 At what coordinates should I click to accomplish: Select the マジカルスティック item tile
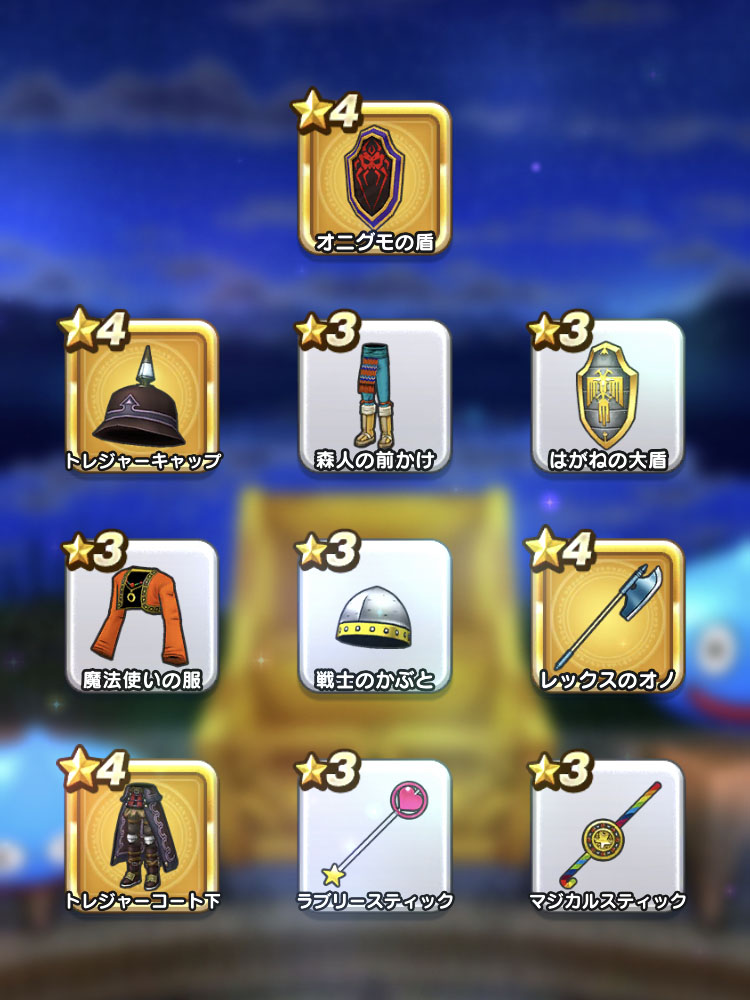[x=607, y=838]
